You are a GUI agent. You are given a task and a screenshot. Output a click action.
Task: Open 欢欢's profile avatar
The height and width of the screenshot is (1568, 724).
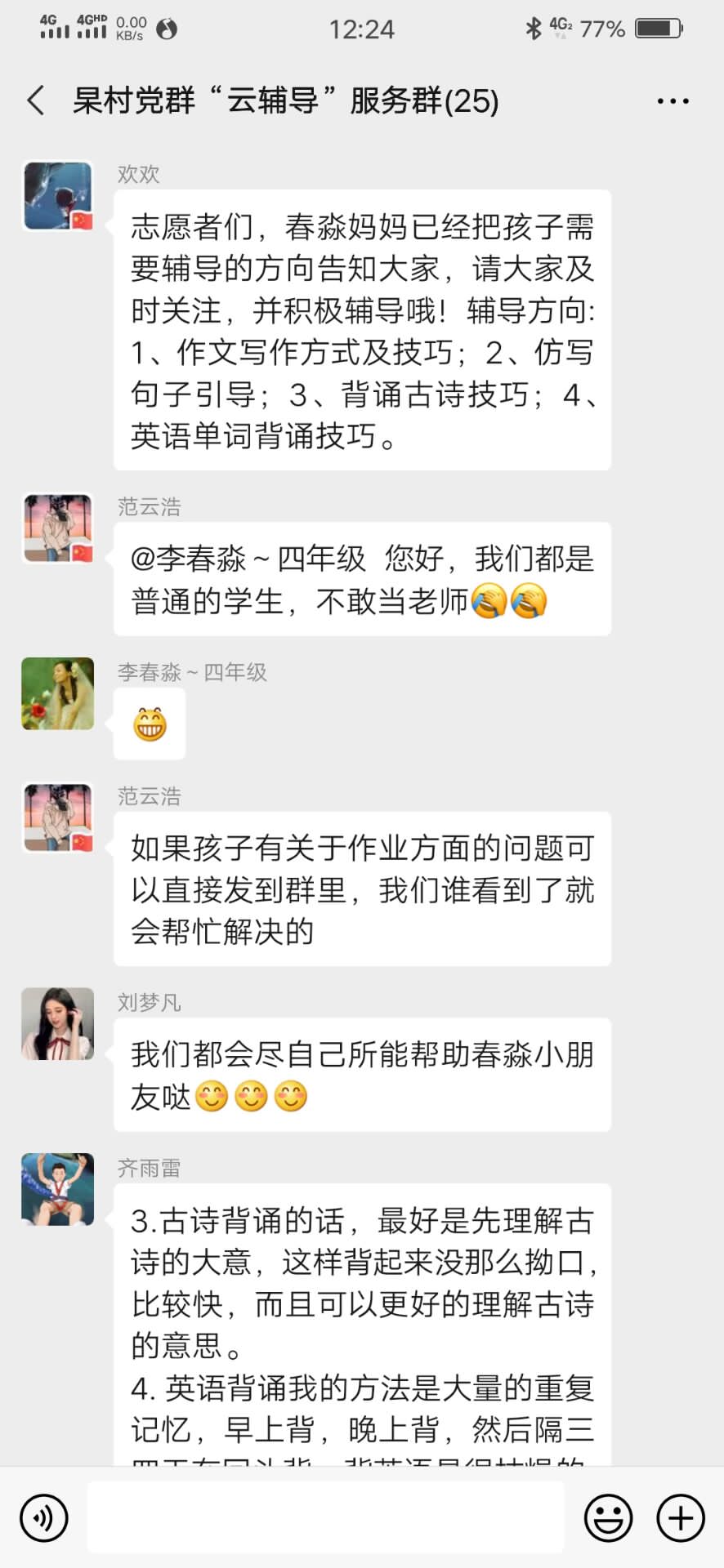tap(57, 197)
